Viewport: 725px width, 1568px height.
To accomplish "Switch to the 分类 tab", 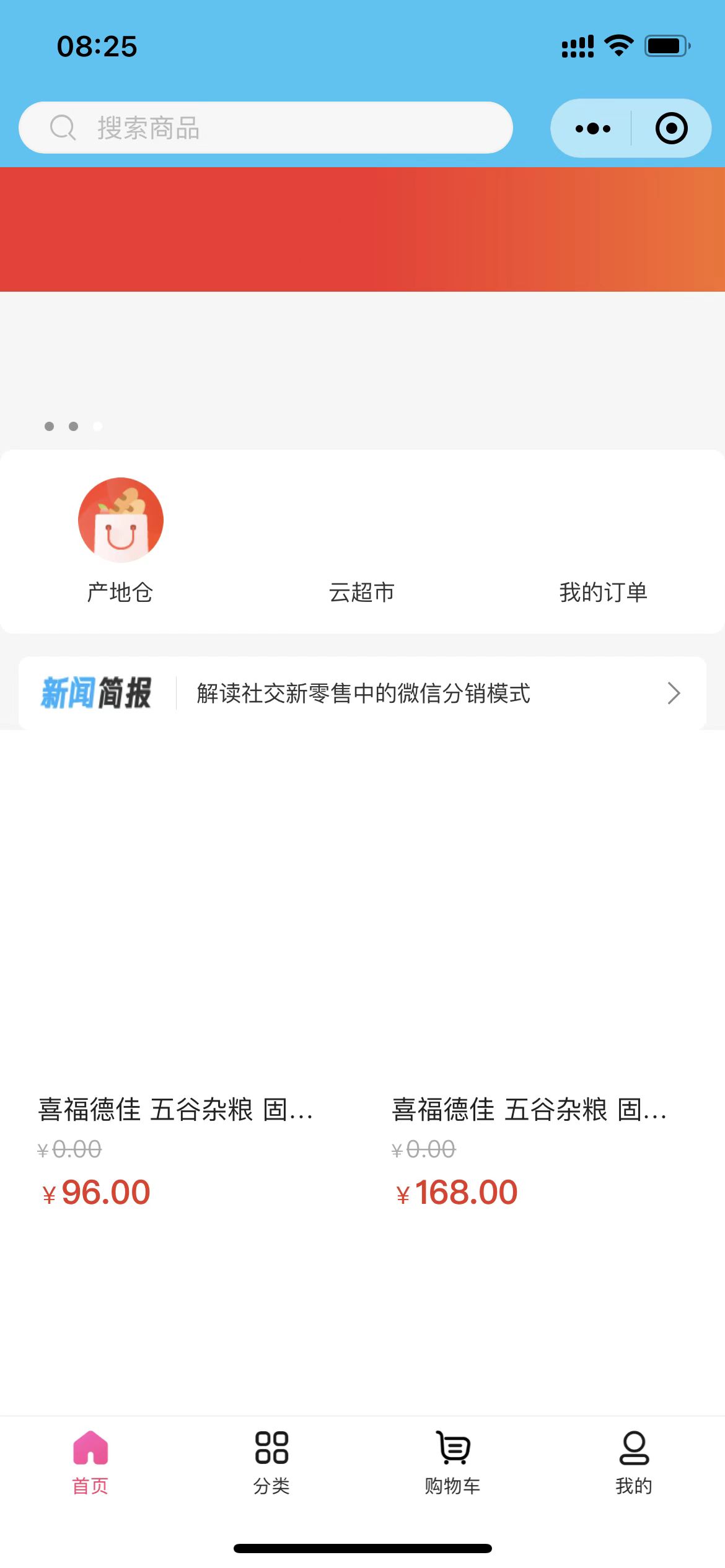I will click(271, 1461).
